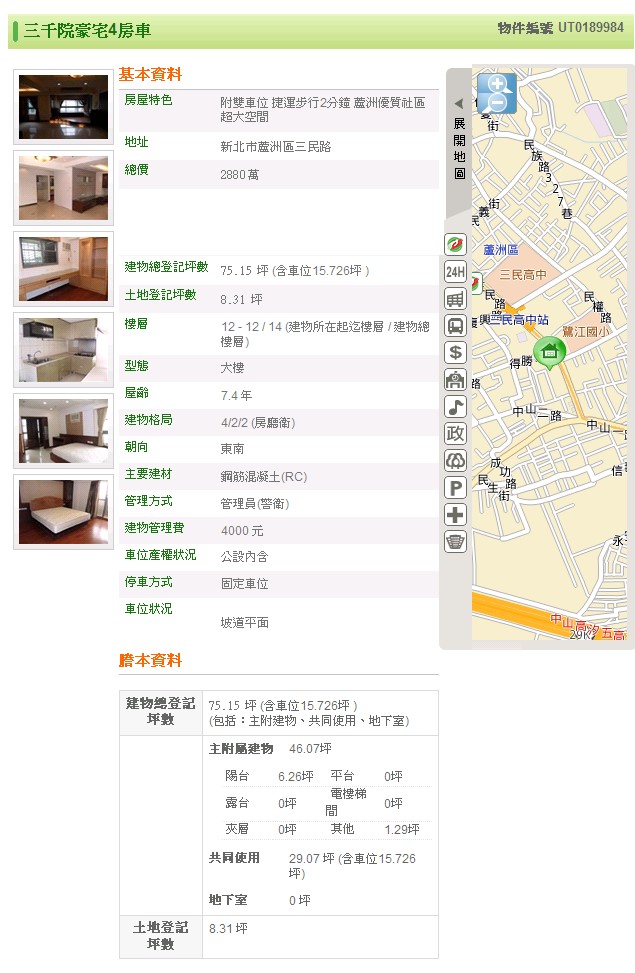Show schools on the map
Screen dimensions: 635x973
click(455, 380)
